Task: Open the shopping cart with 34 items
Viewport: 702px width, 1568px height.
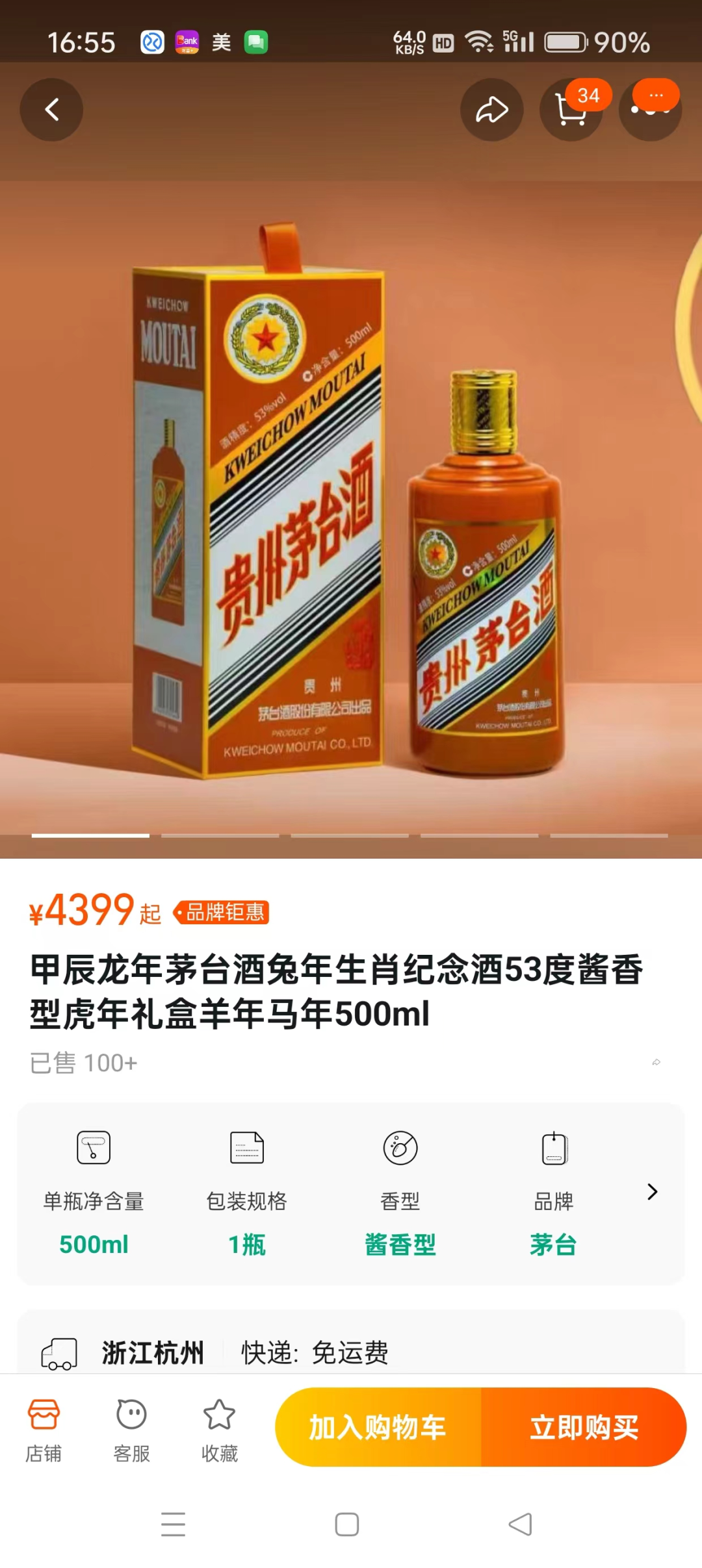Action: pos(571,110)
